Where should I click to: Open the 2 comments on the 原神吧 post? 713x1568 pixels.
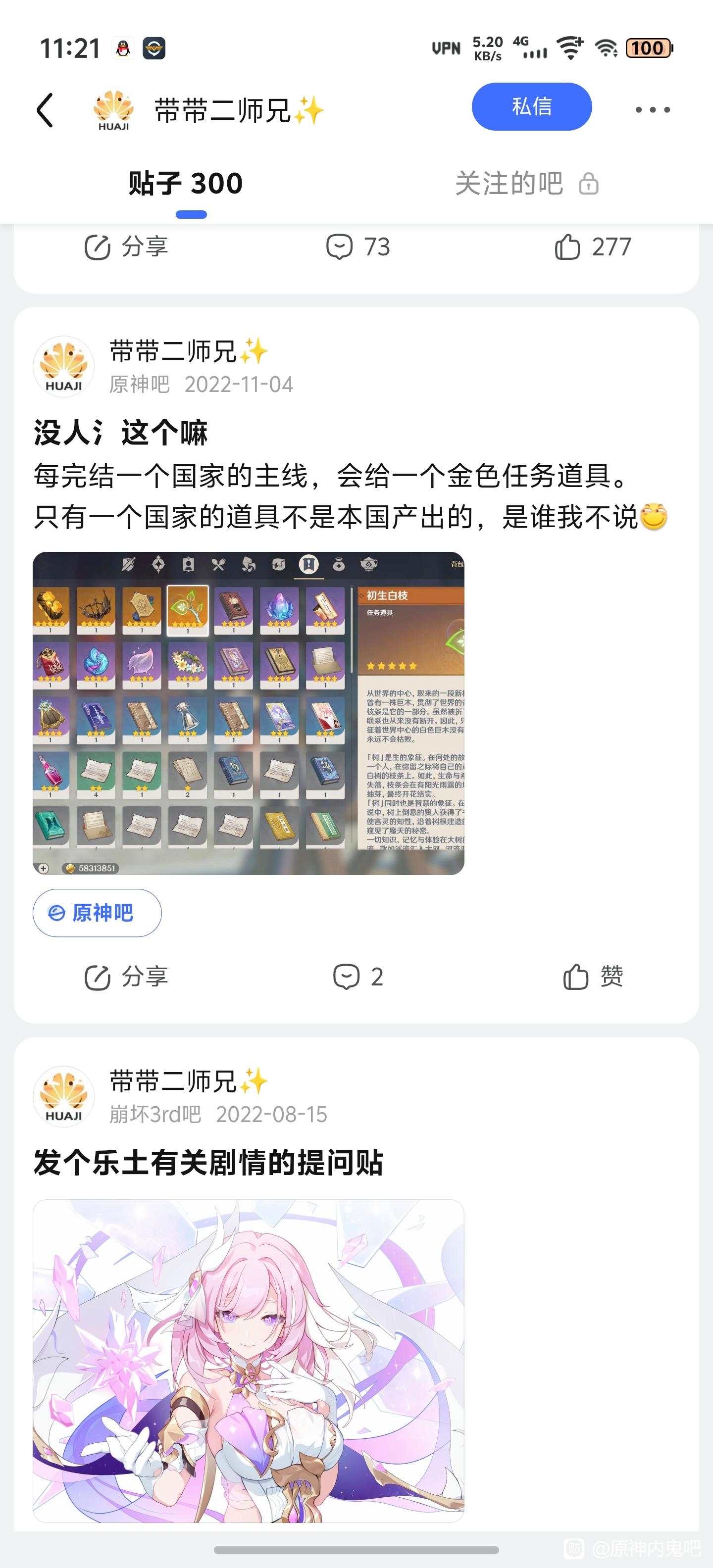[358, 977]
